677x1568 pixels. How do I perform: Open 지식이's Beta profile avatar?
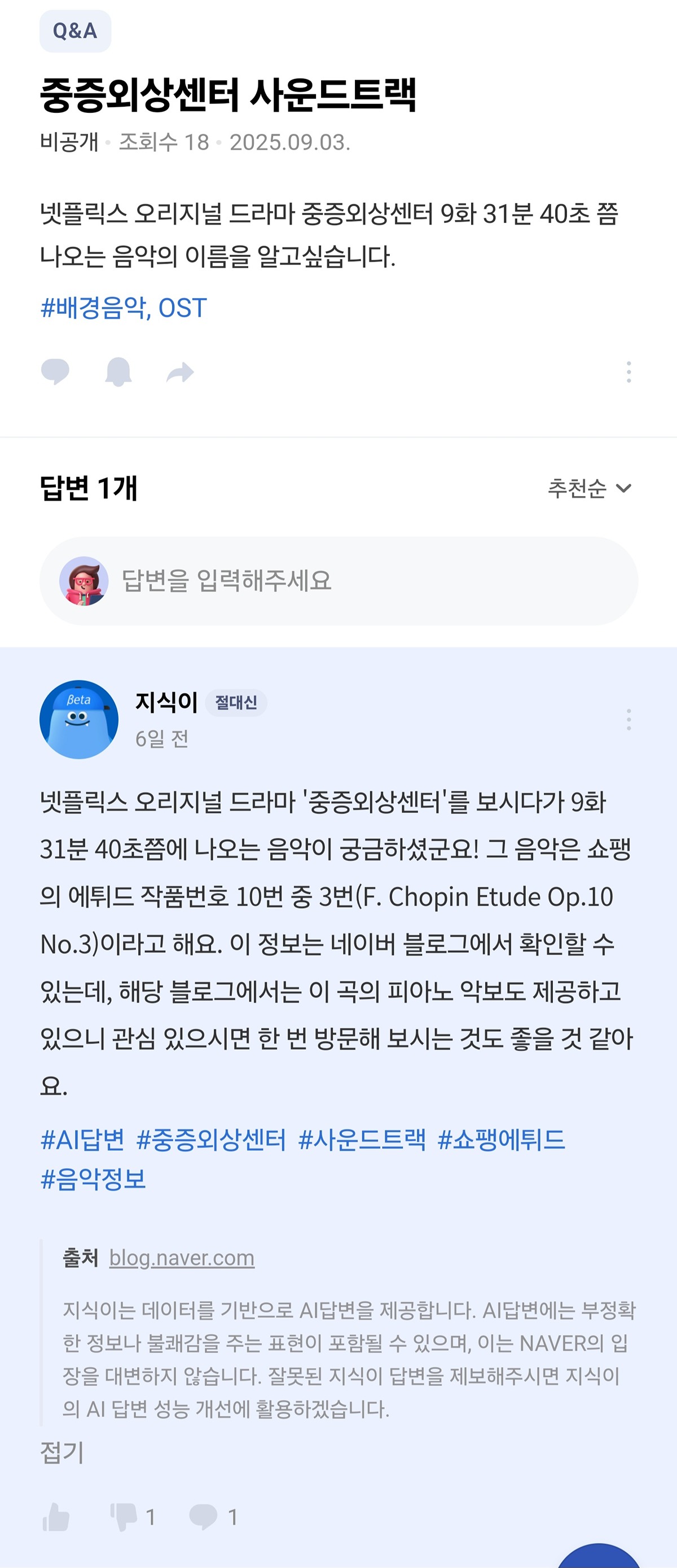[x=78, y=720]
